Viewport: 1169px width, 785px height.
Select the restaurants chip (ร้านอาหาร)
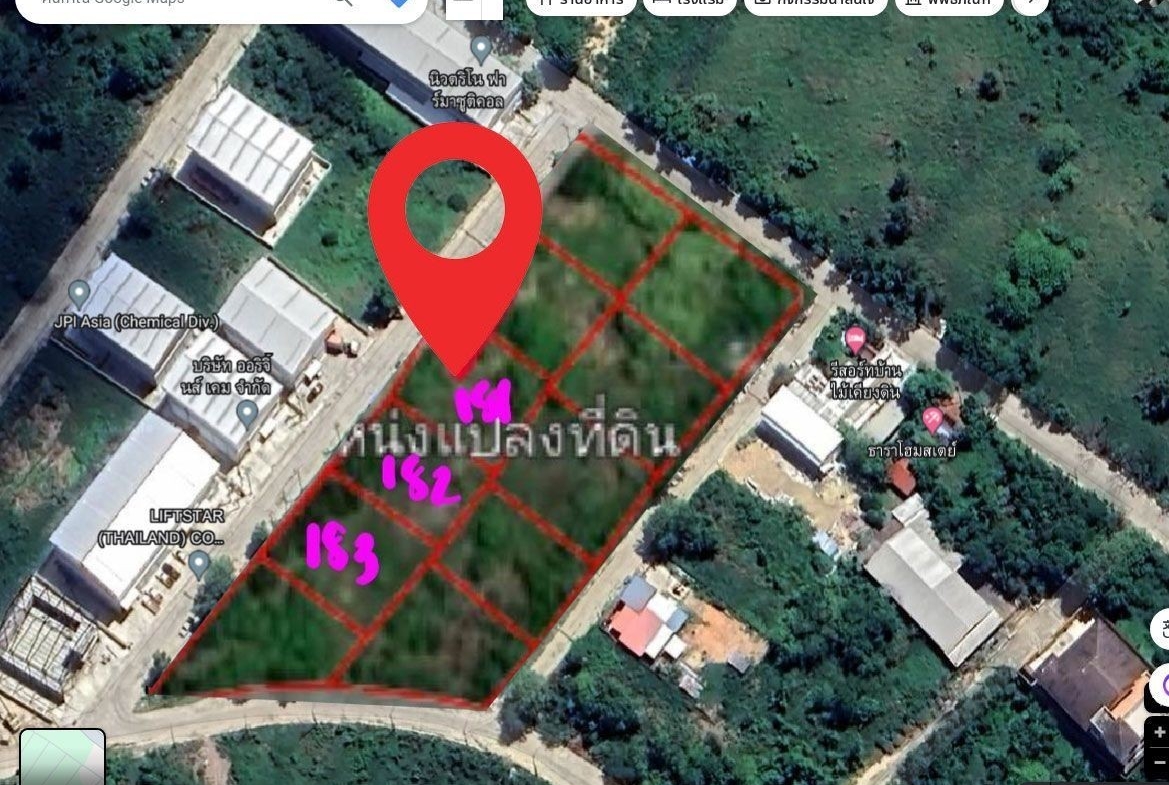coord(581,4)
